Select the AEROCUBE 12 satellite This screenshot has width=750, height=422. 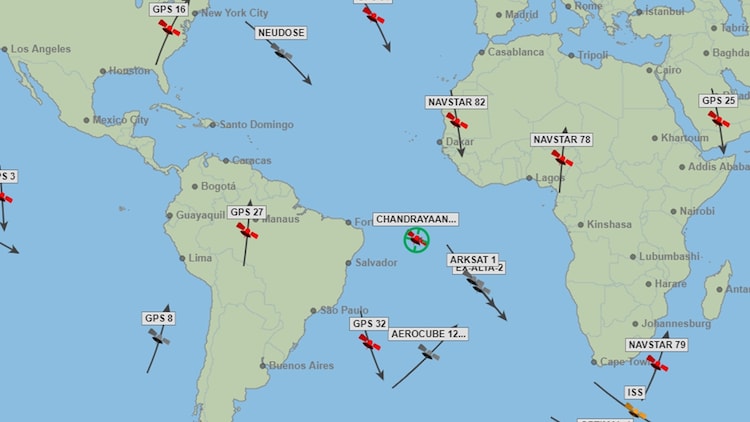(x=429, y=352)
